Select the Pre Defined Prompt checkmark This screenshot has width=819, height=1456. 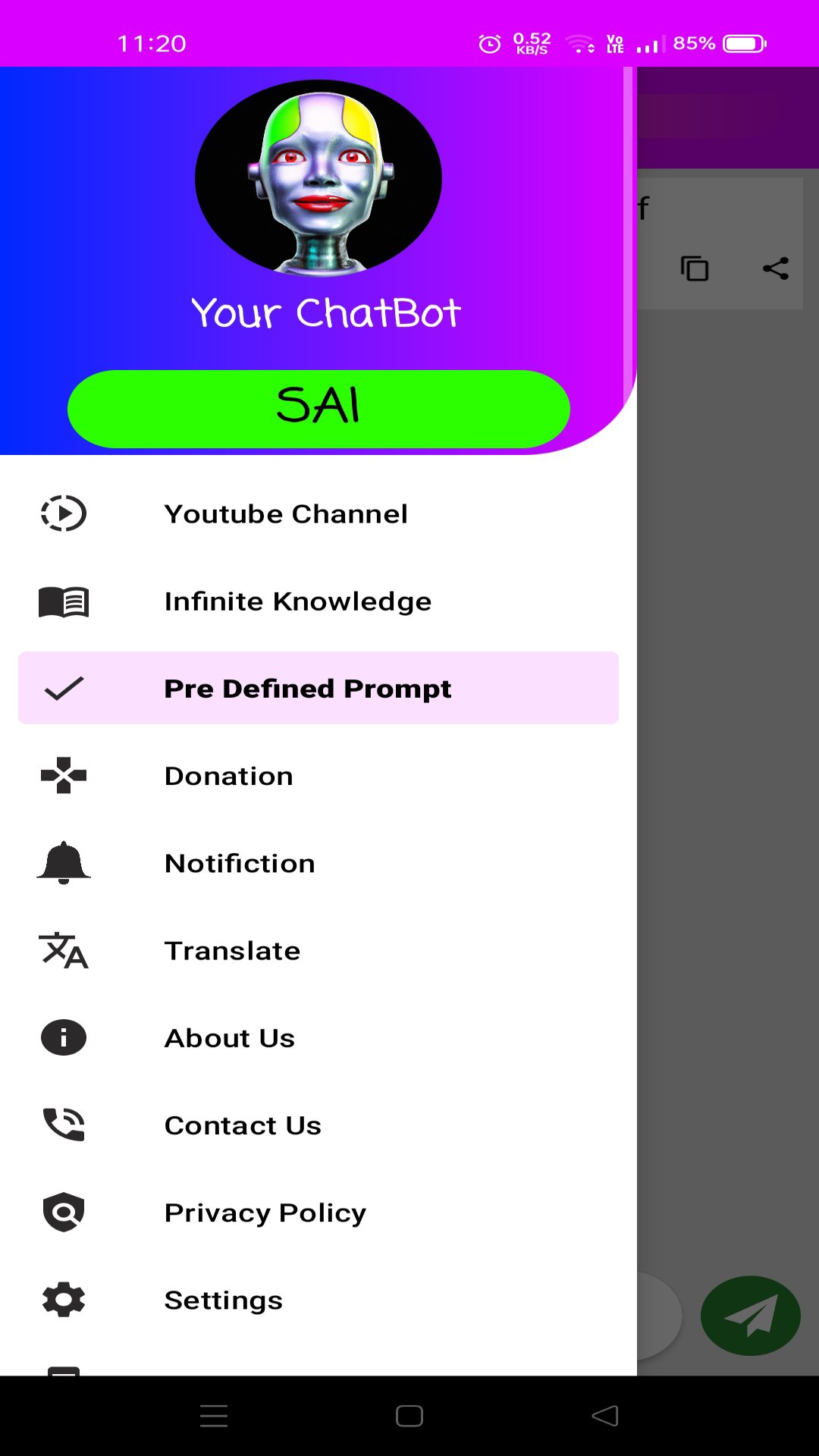(x=63, y=688)
